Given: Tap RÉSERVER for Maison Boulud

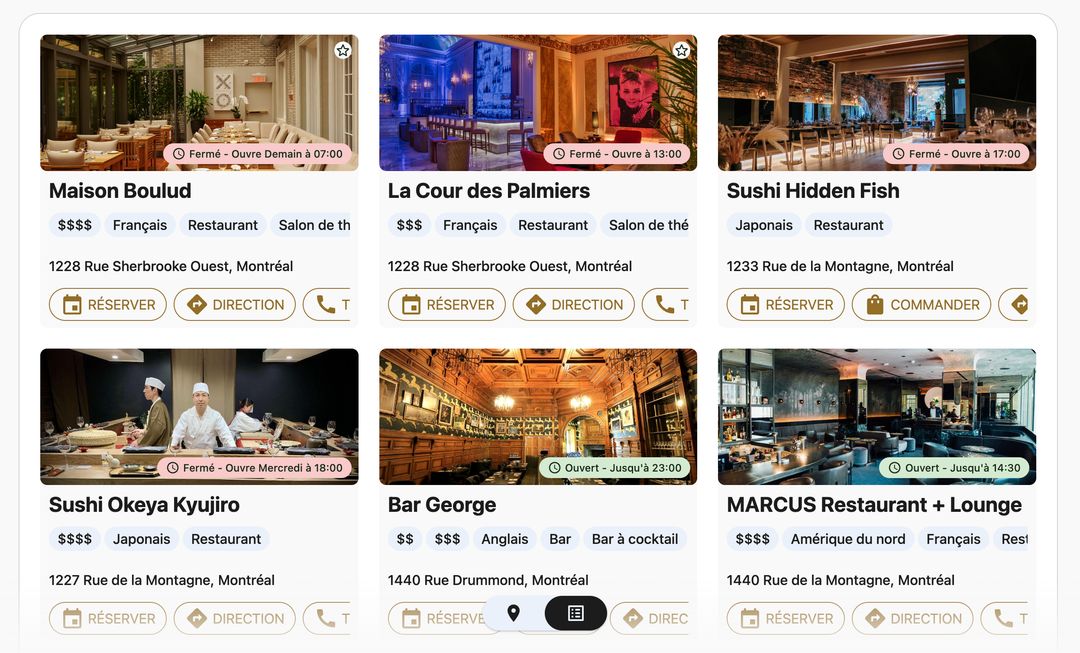Looking at the screenshot, I should click(109, 305).
